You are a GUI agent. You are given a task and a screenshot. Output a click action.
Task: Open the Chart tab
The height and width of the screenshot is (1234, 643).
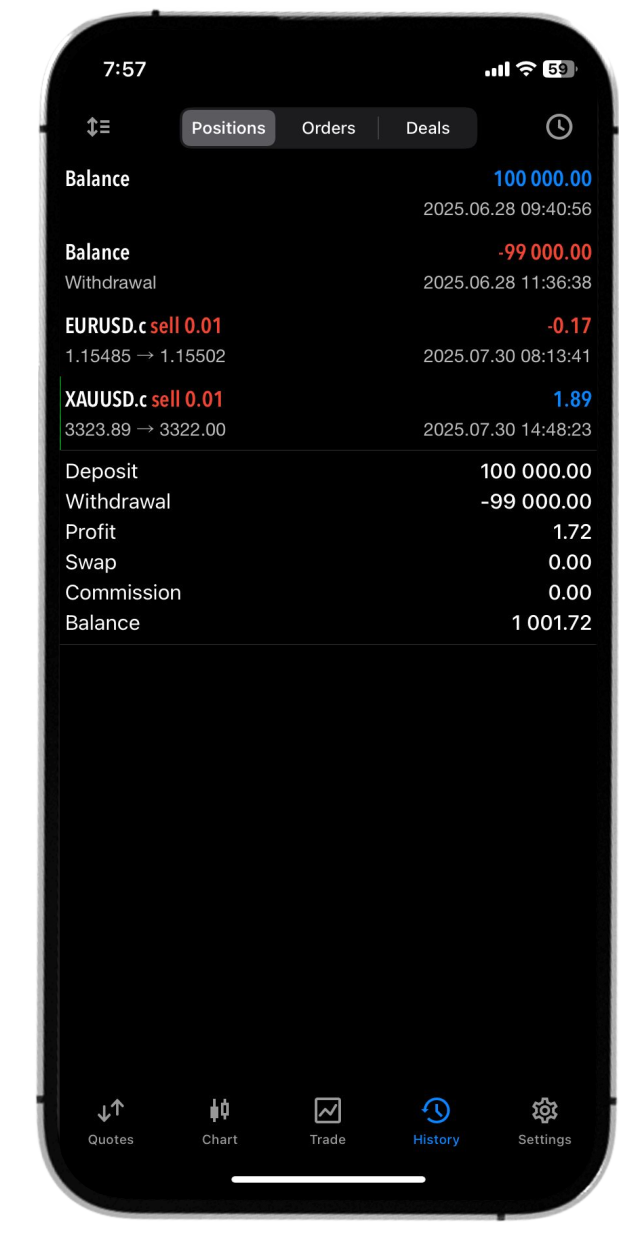(220, 1121)
